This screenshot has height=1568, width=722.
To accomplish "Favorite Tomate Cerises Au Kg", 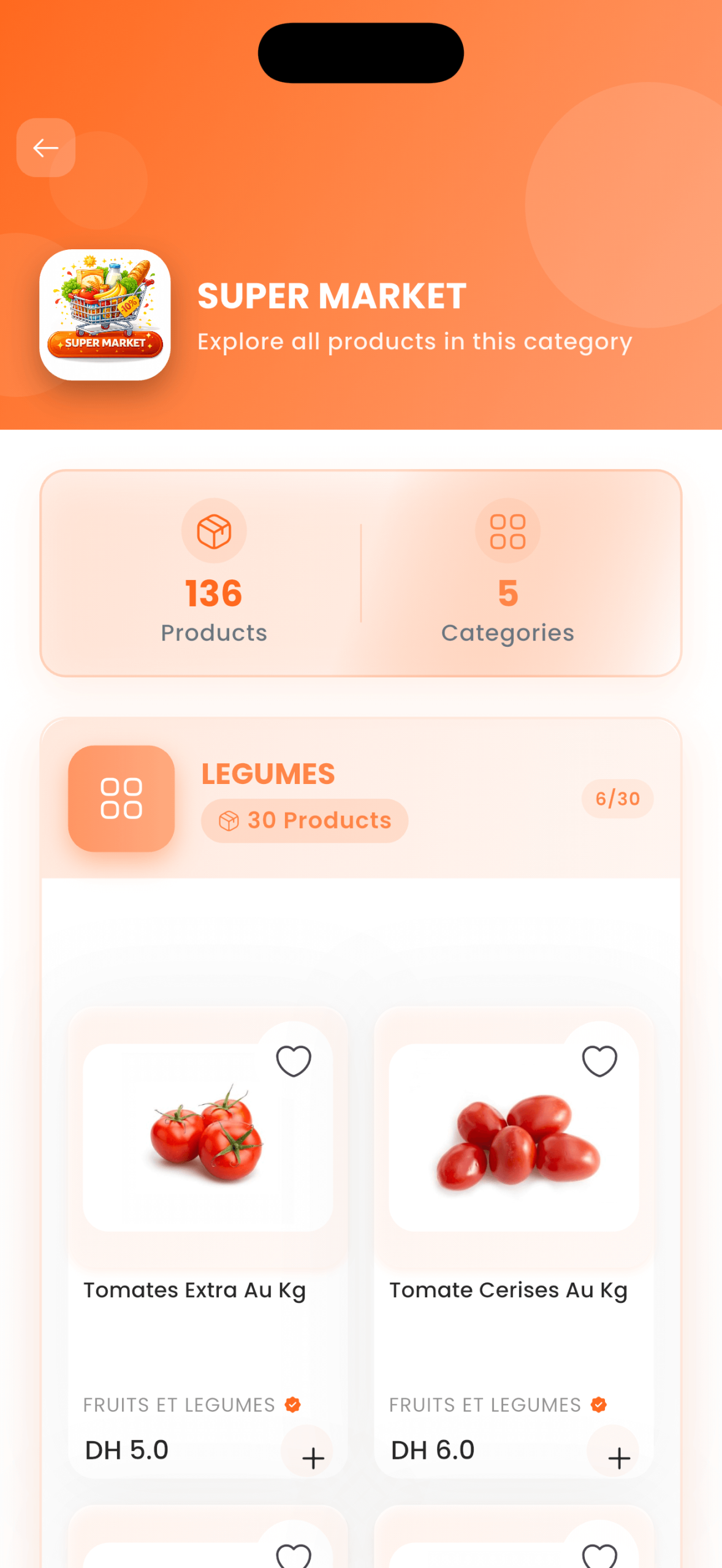I will coord(599,1060).
